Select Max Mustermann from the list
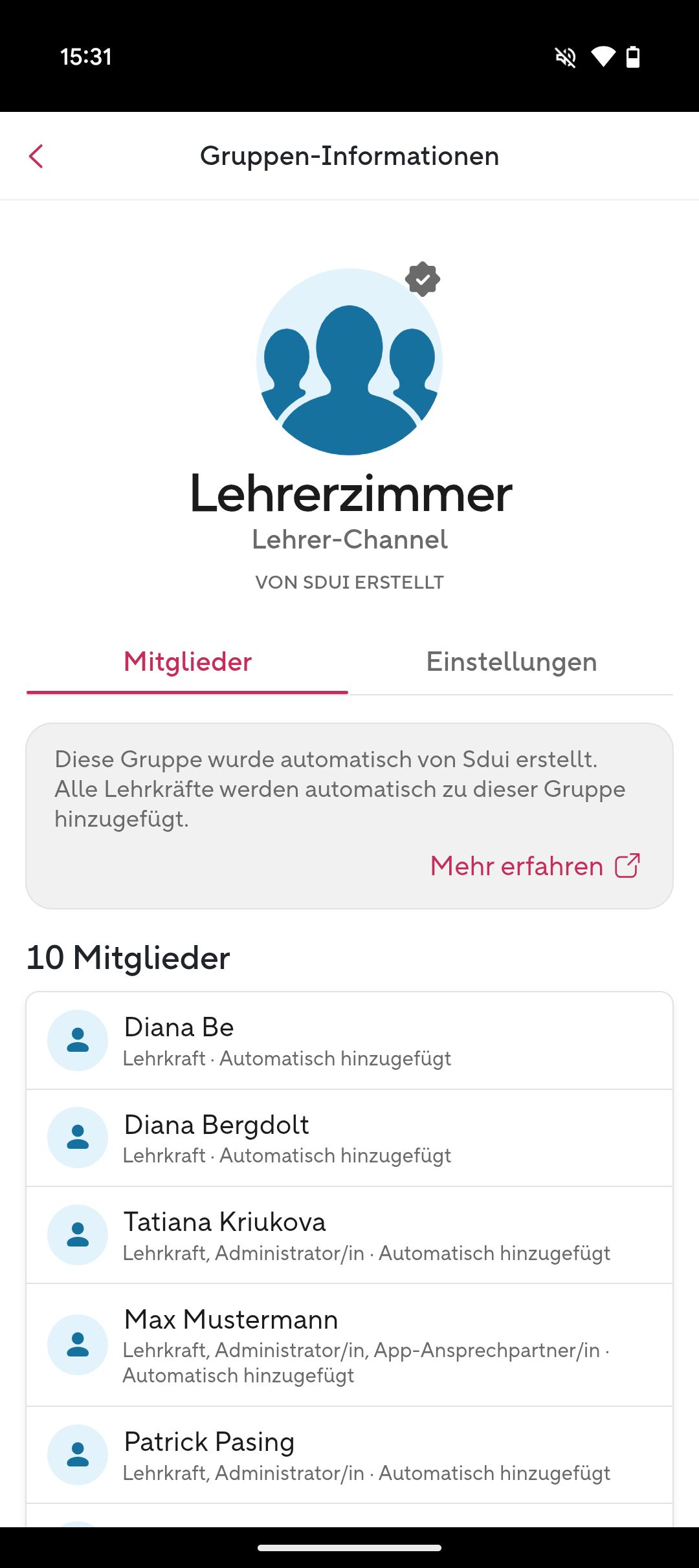The width and height of the screenshot is (699, 1568). click(x=349, y=1345)
